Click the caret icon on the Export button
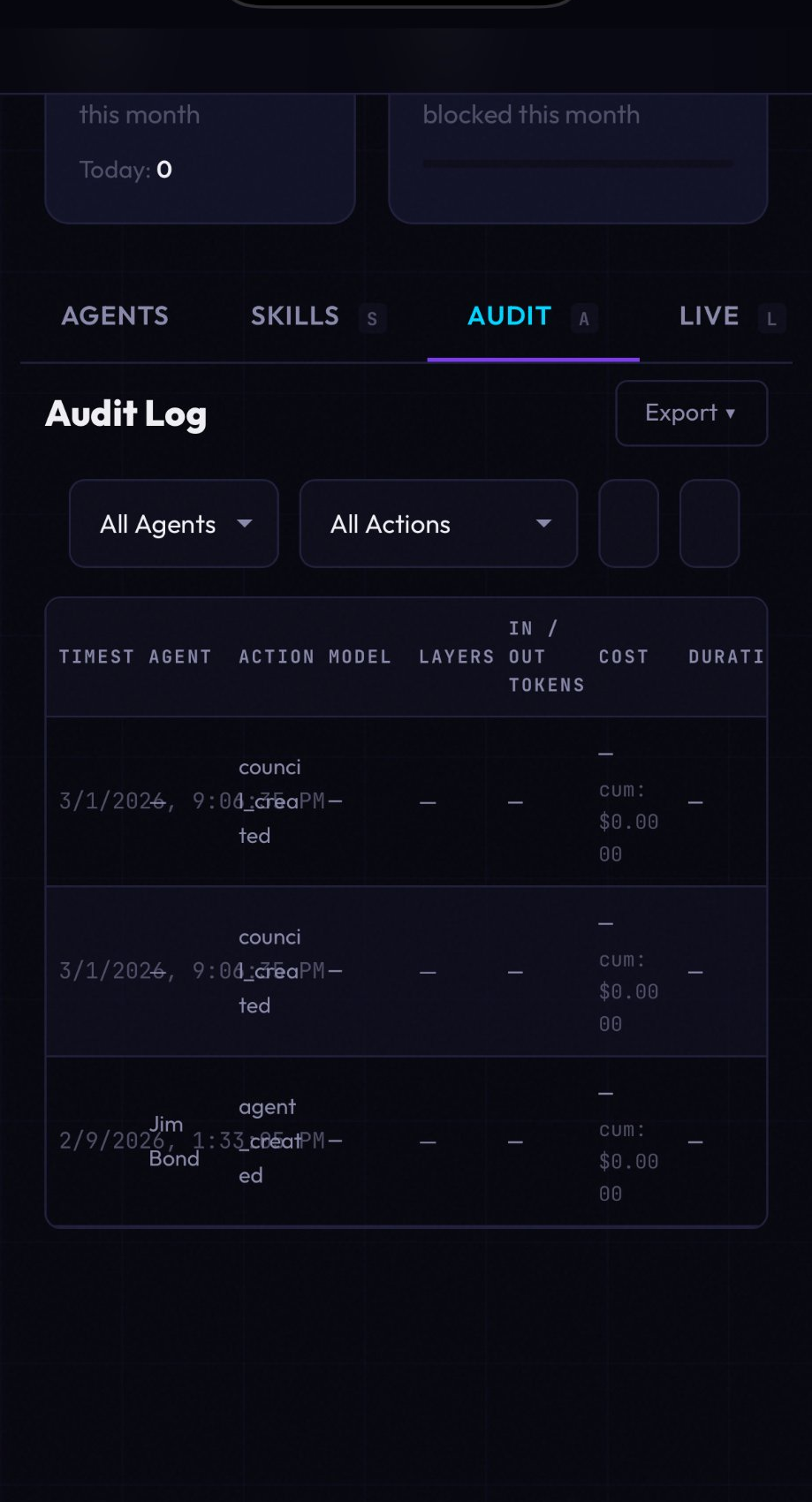 730,413
